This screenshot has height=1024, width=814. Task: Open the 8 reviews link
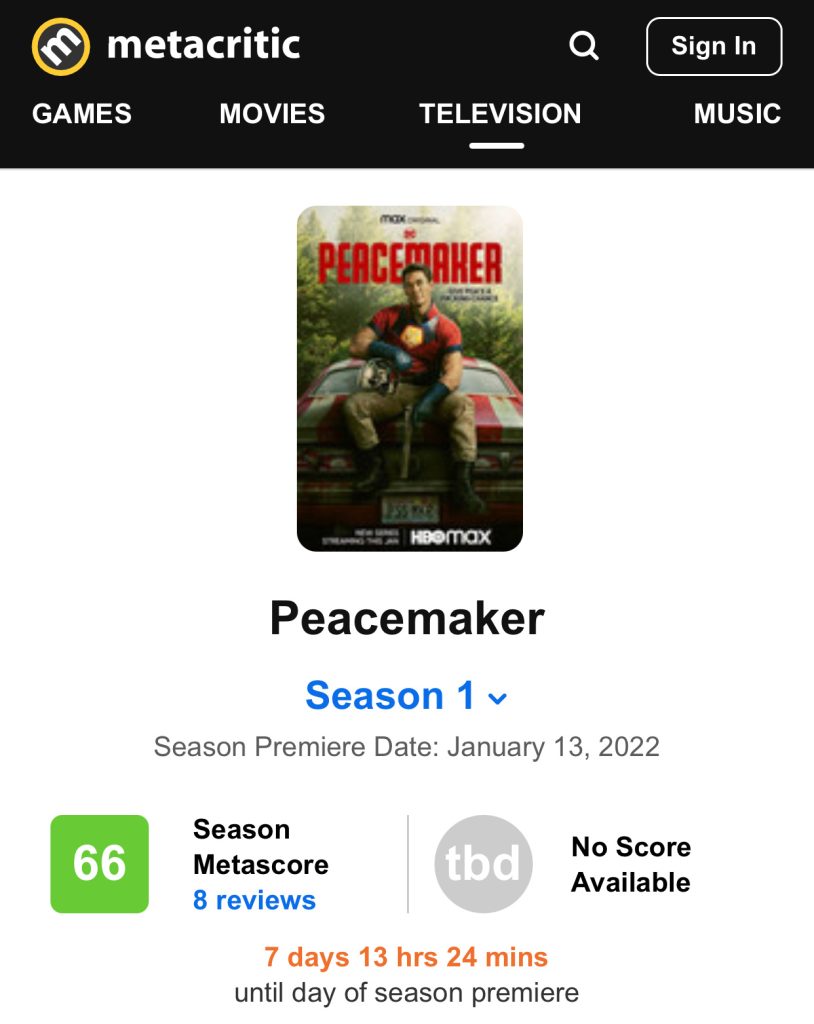pos(254,900)
